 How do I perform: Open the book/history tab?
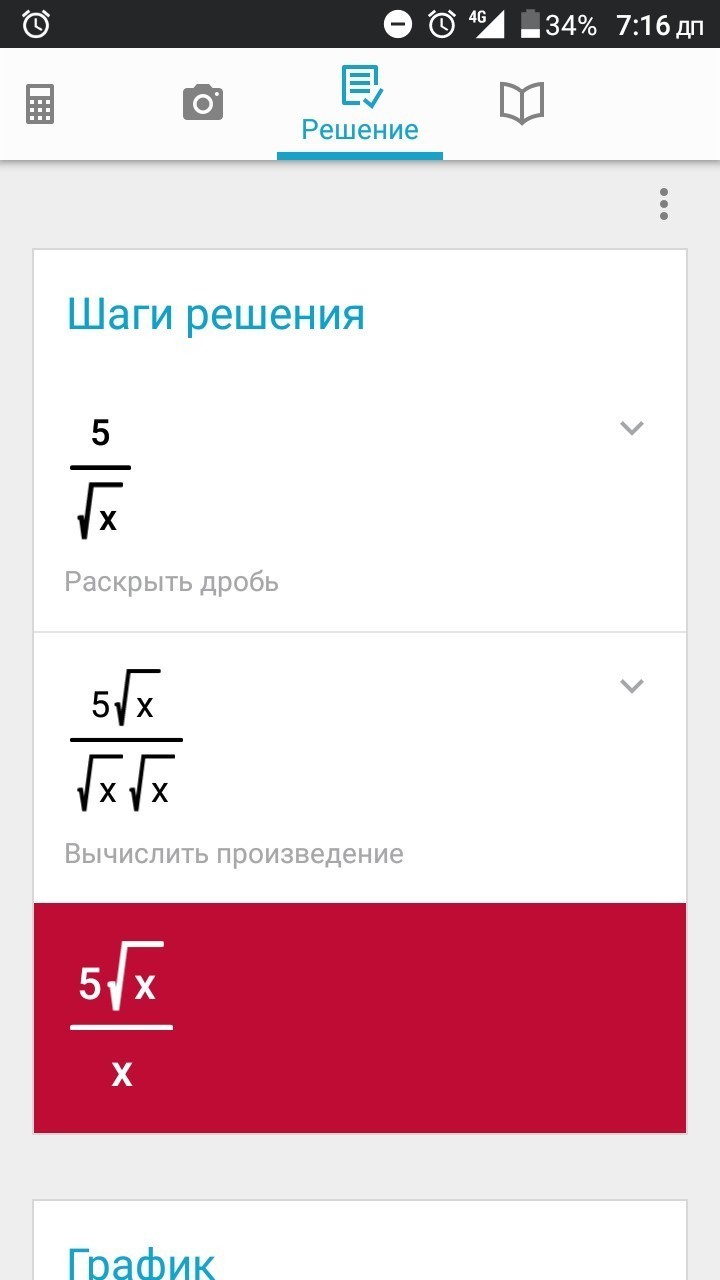point(521,103)
